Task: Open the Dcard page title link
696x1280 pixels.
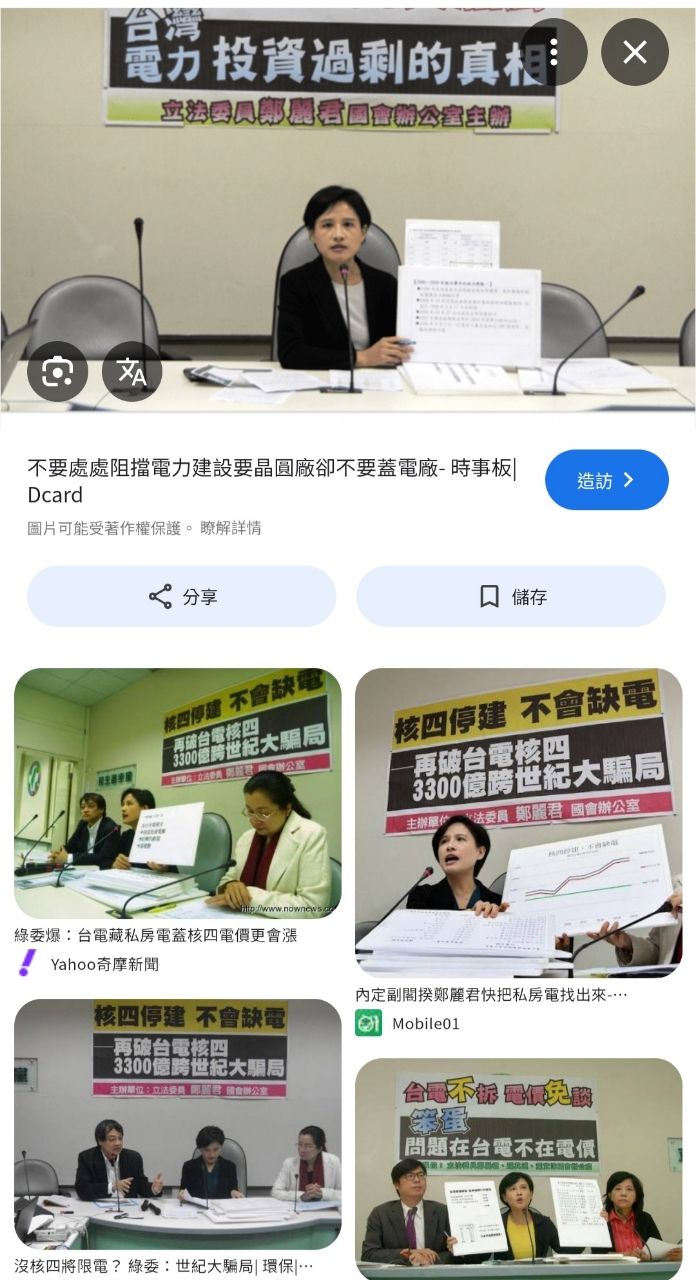Action: point(272,481)
